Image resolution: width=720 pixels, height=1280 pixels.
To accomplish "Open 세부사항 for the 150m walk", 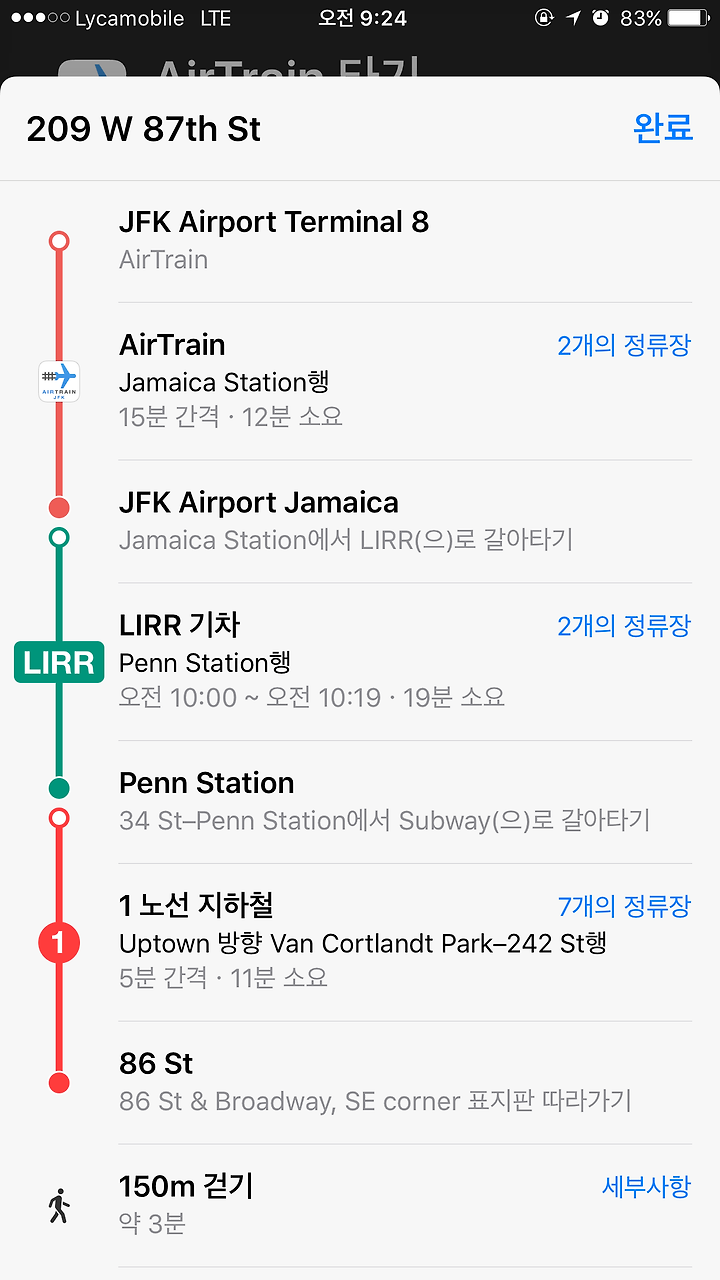I will [x=646, y=1187].
